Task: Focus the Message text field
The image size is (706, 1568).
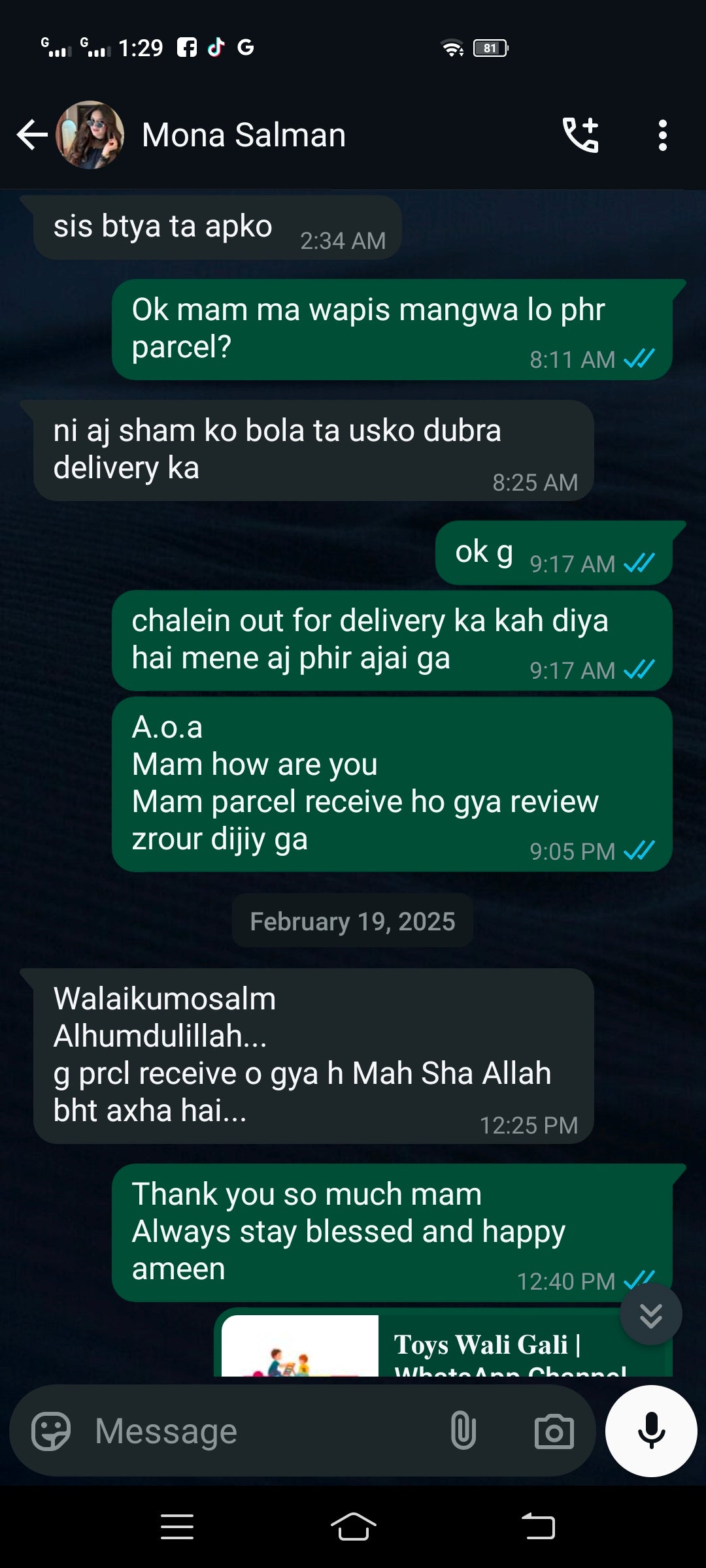Action: 261,1431
